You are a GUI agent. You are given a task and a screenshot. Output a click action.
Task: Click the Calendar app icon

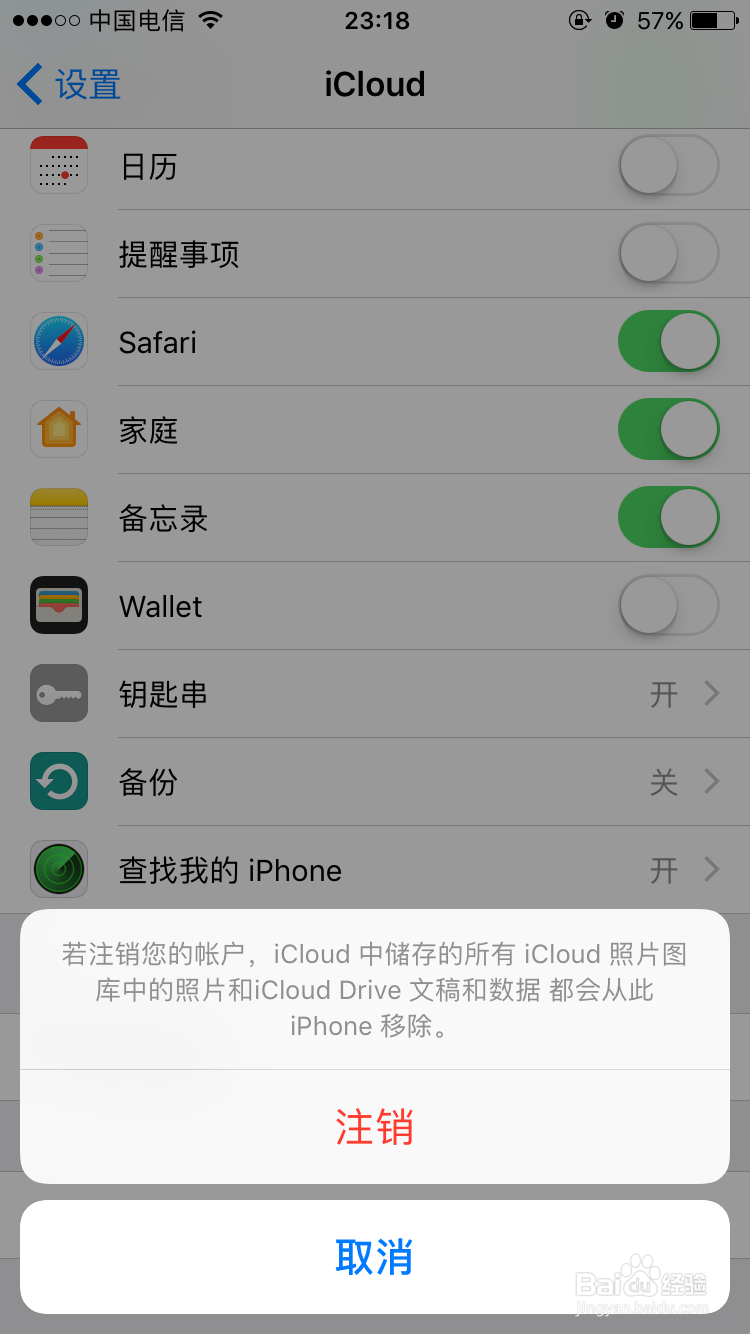(x=58, y=165)
